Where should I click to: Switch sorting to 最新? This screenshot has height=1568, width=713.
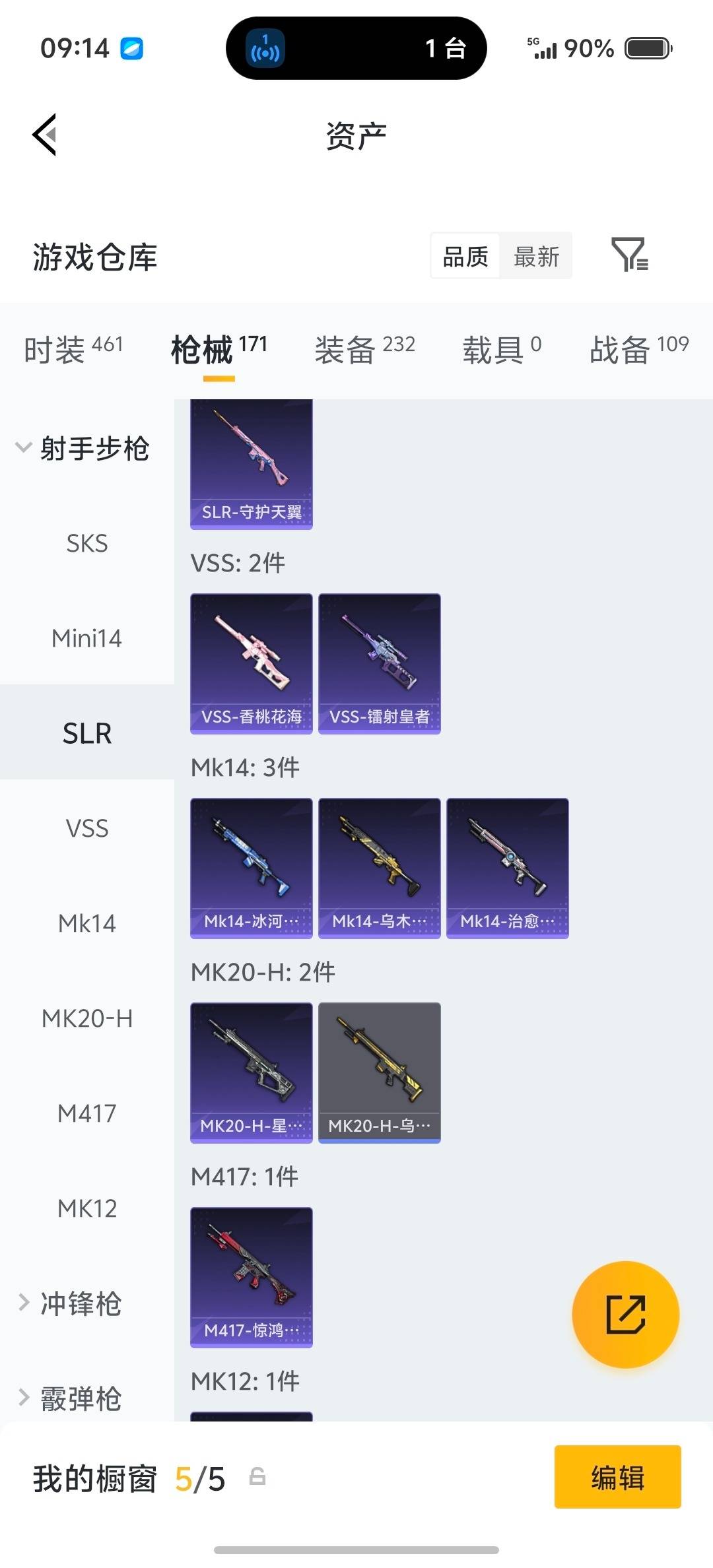537,256
